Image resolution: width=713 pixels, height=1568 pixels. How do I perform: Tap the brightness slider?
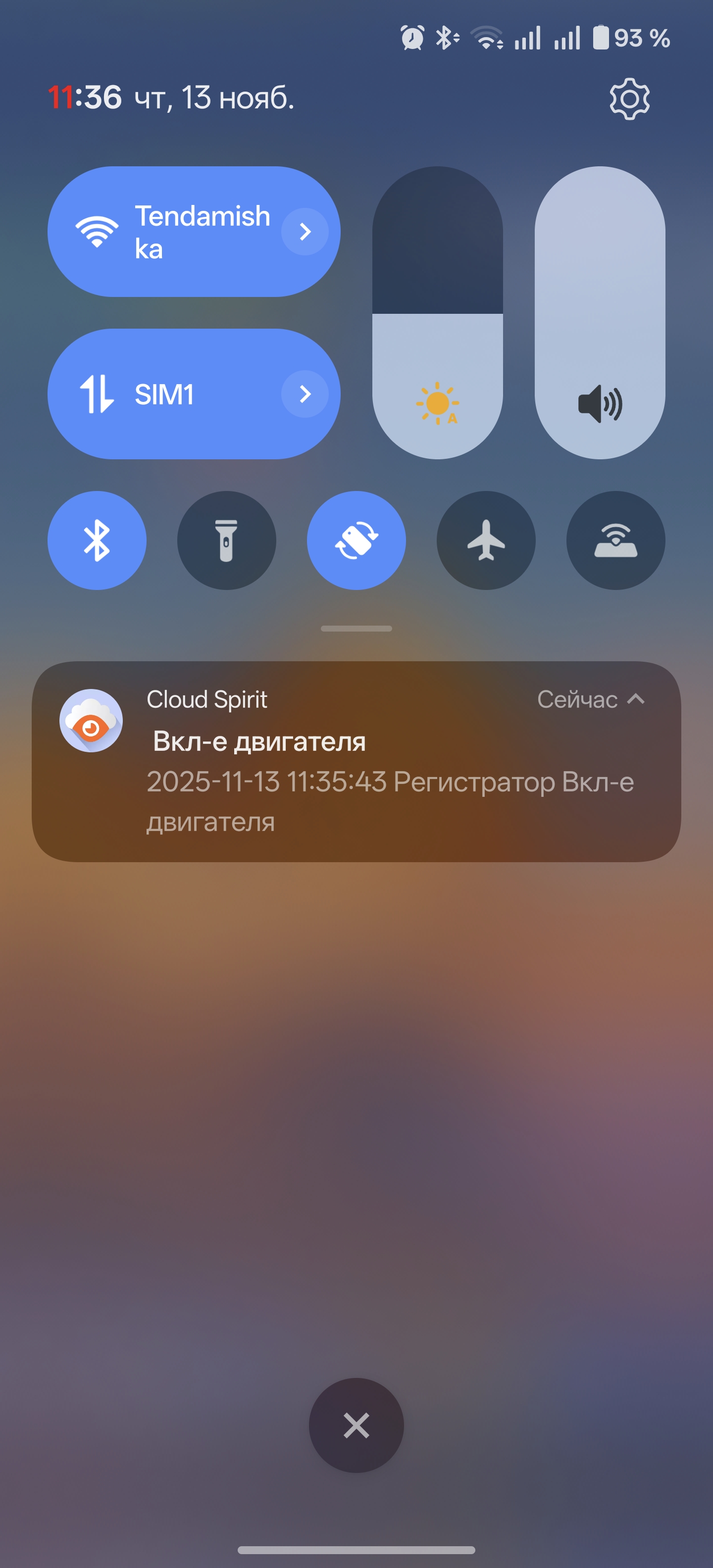[437, 312]
